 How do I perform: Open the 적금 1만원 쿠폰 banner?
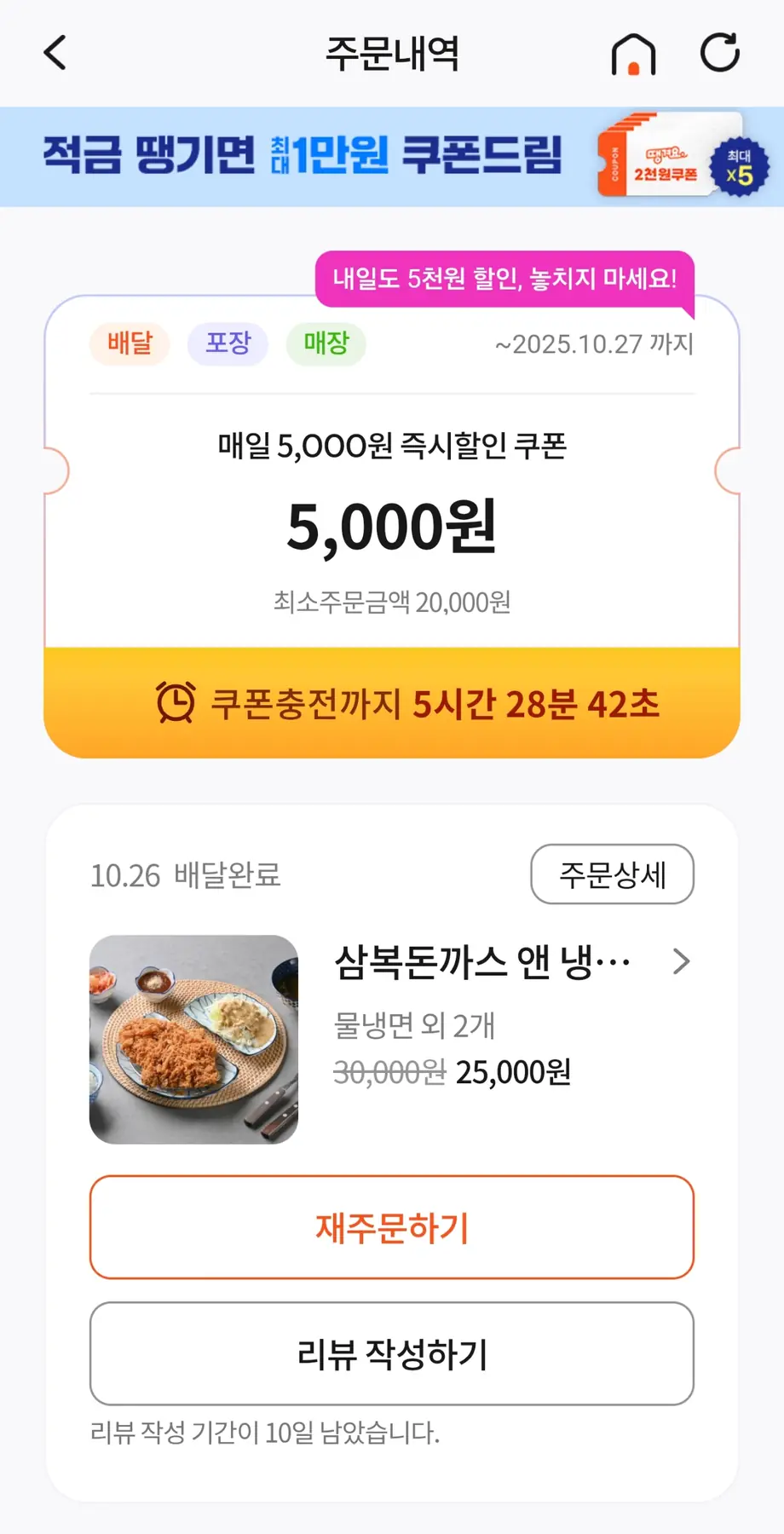(x=392, y=156)
